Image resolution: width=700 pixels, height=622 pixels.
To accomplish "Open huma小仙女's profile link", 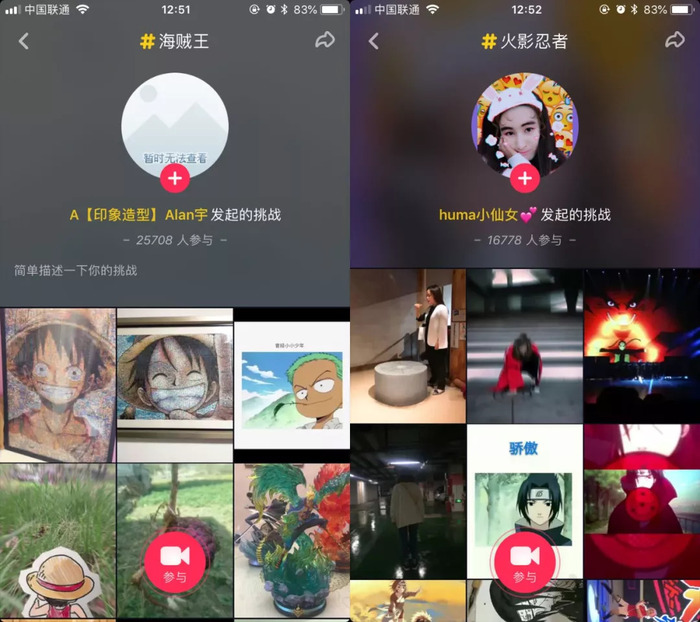I will [487, 215].
